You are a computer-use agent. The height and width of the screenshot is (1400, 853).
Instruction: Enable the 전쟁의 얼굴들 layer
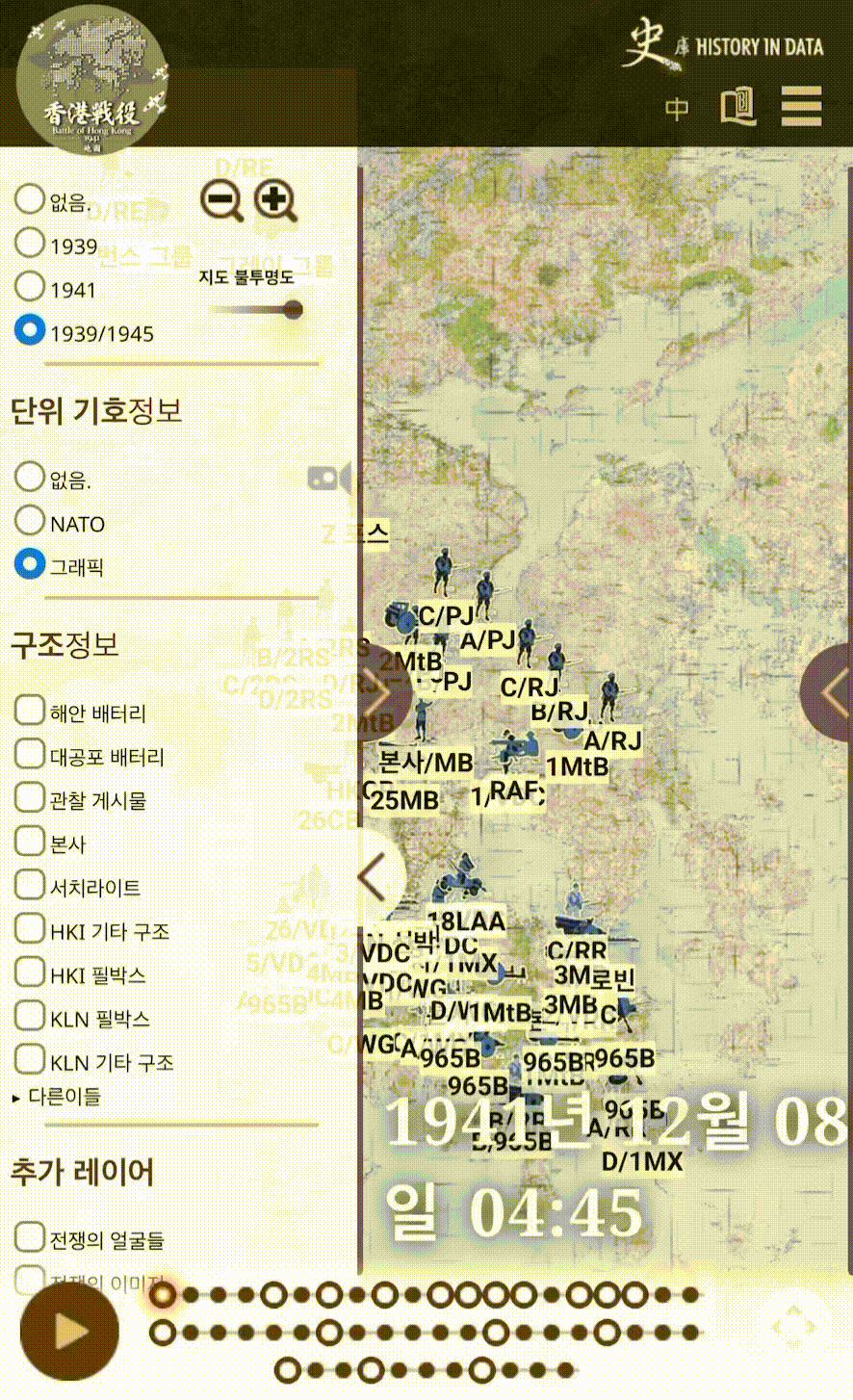(30, 1237)
